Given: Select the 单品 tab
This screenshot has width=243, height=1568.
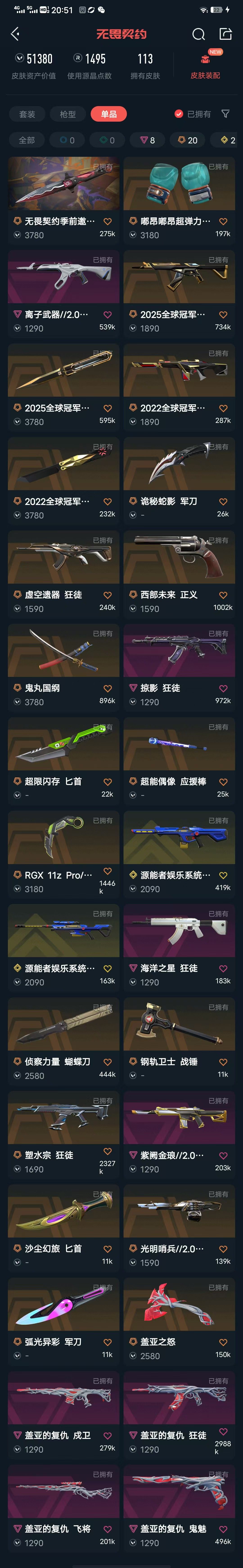Looking at the screenshot, I should tap(109, 114).
